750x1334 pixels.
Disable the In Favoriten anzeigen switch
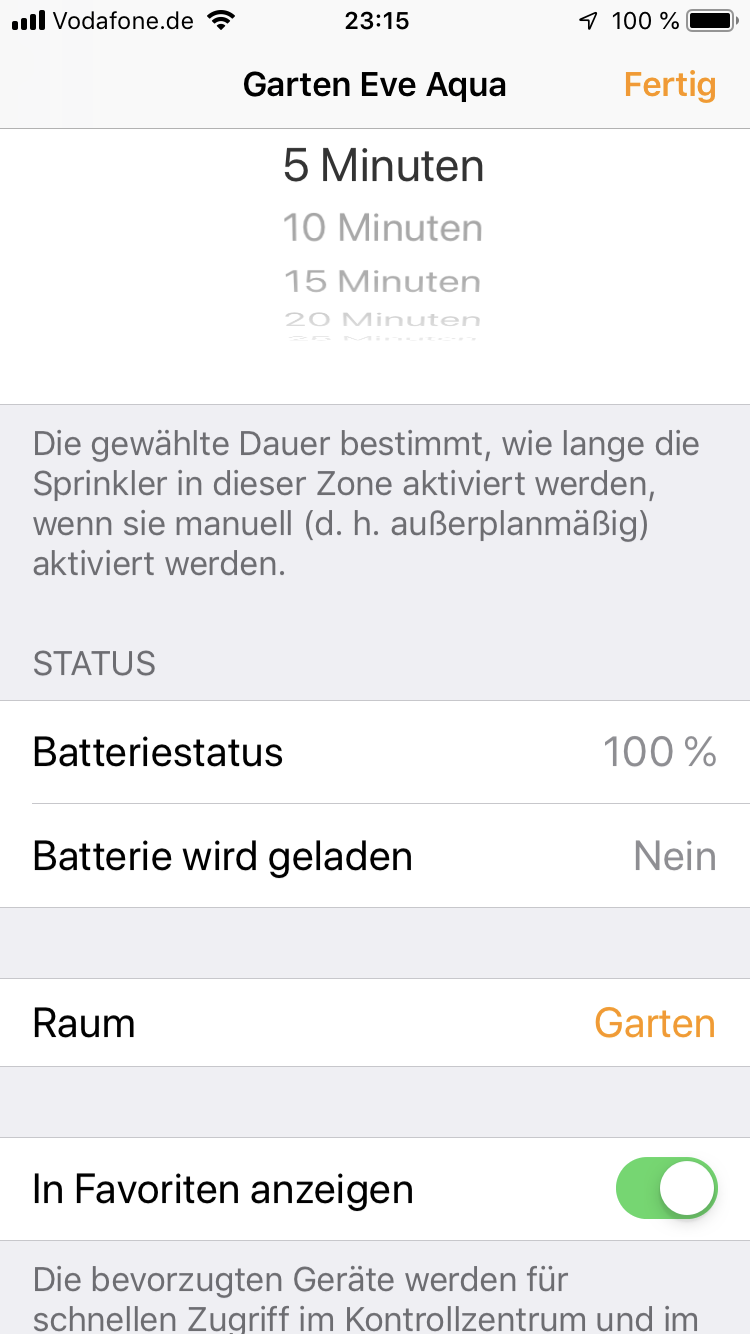[666, 1188]
